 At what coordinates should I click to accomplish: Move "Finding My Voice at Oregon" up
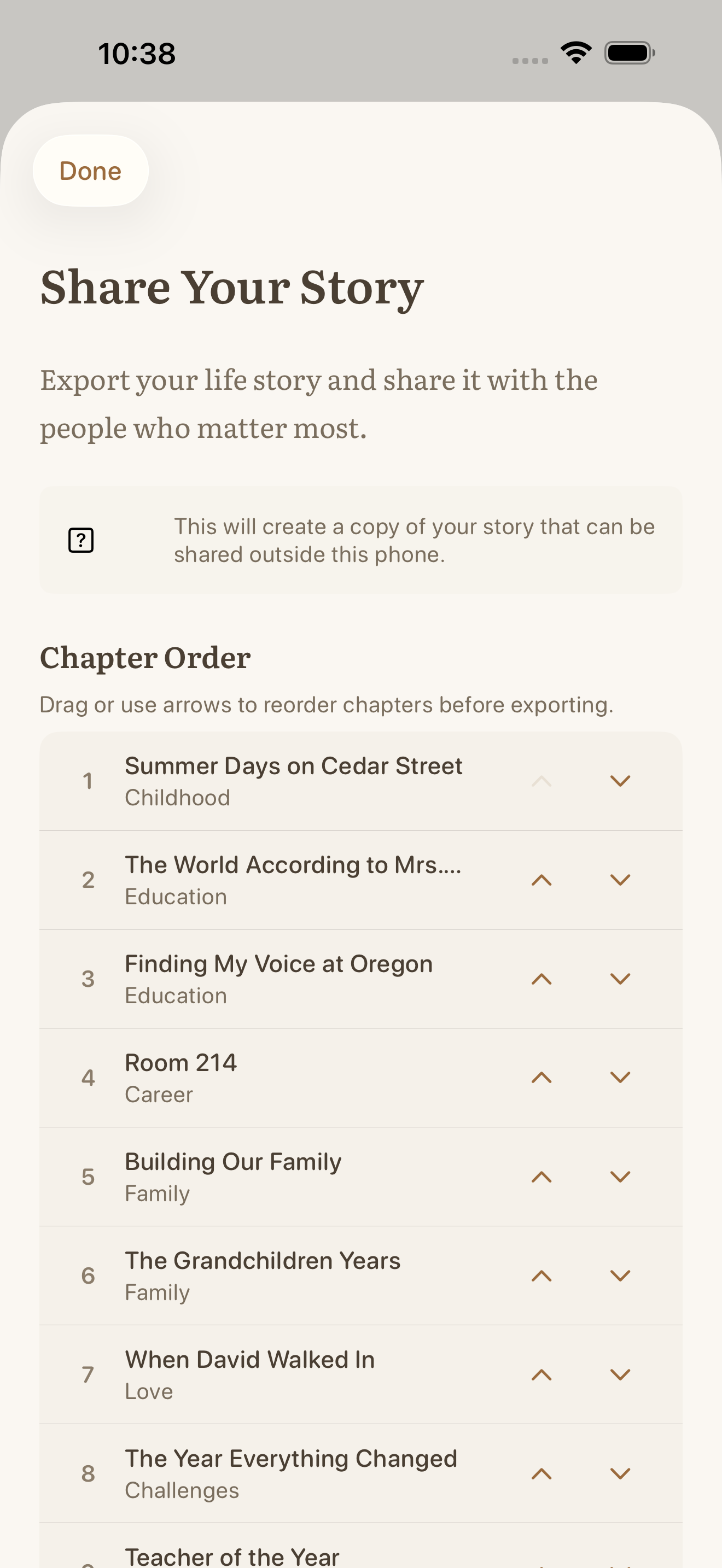pyautogui.click(x=541, y=979)
